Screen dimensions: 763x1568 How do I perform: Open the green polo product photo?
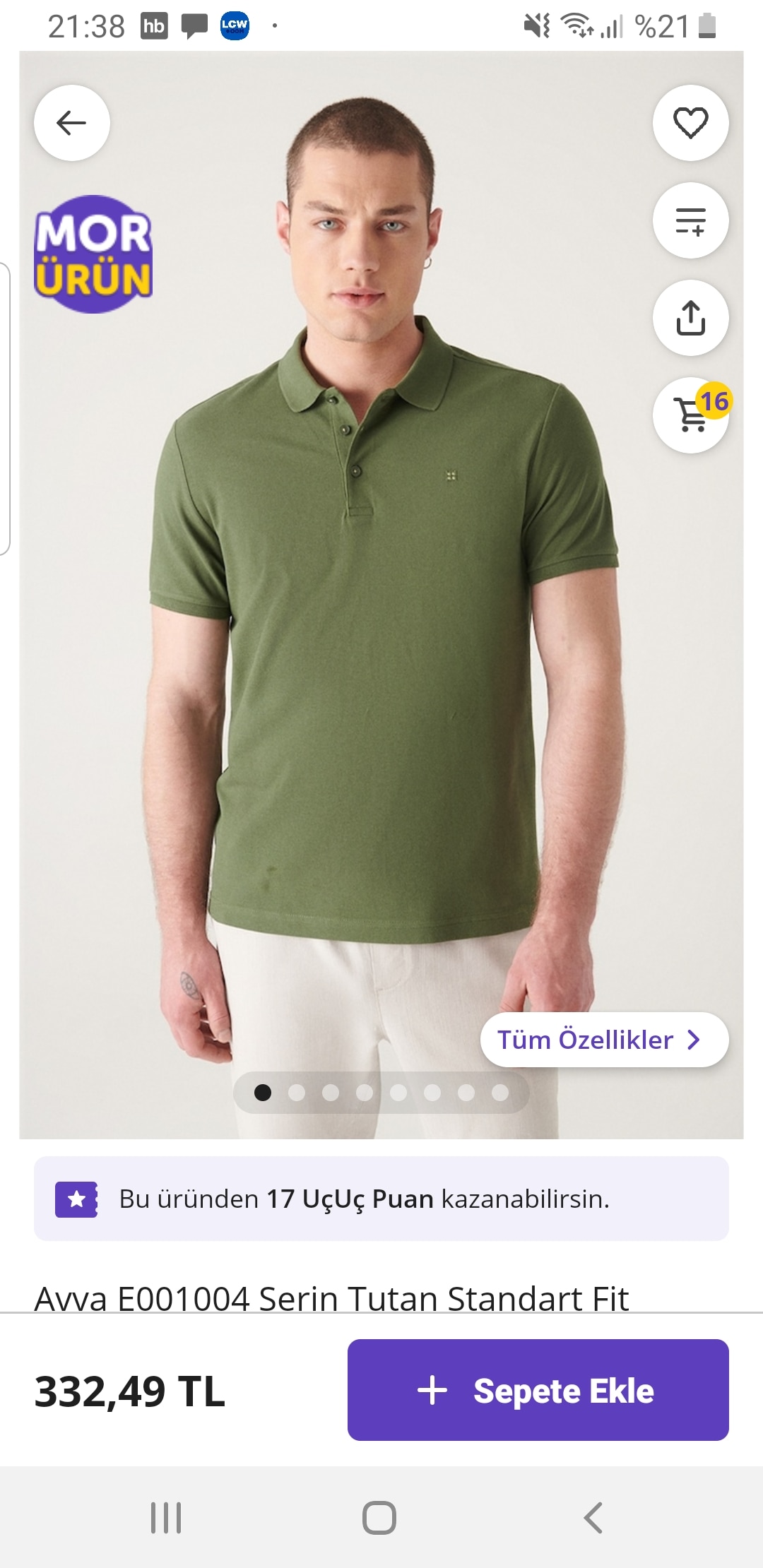(x=381, y=636)
